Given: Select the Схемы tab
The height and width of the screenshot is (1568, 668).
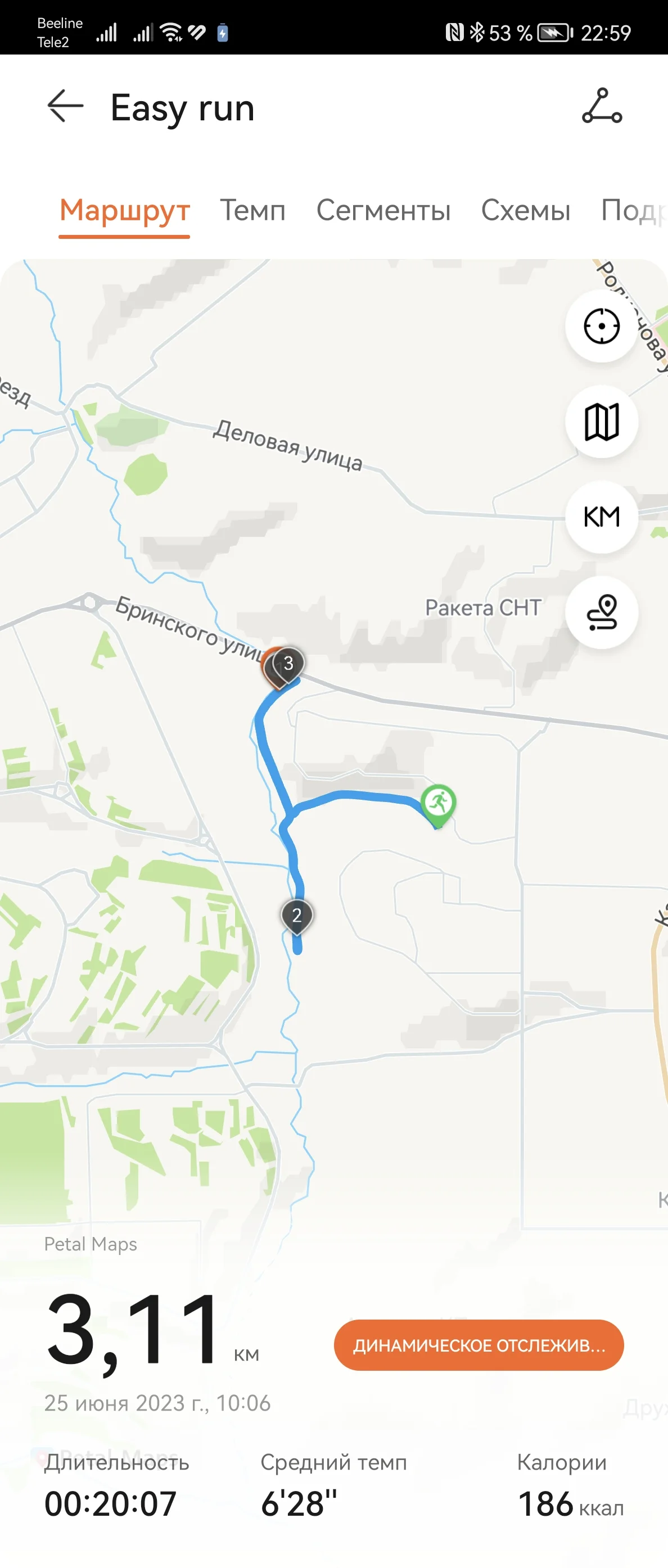Looking at the screenshot, I should click(x=525, y=211).
